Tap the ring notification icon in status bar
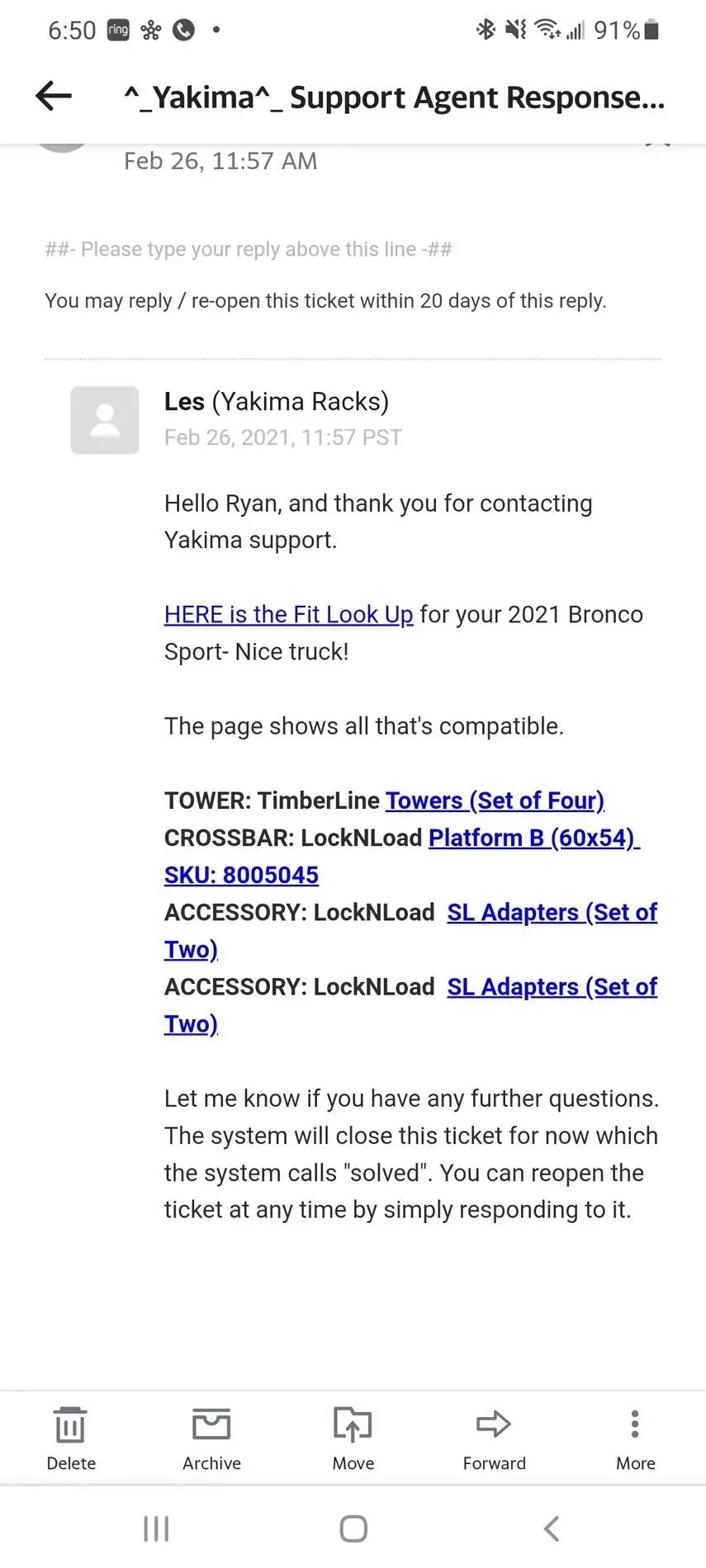This screenshot has height=1568, width=706. [118, 29]
